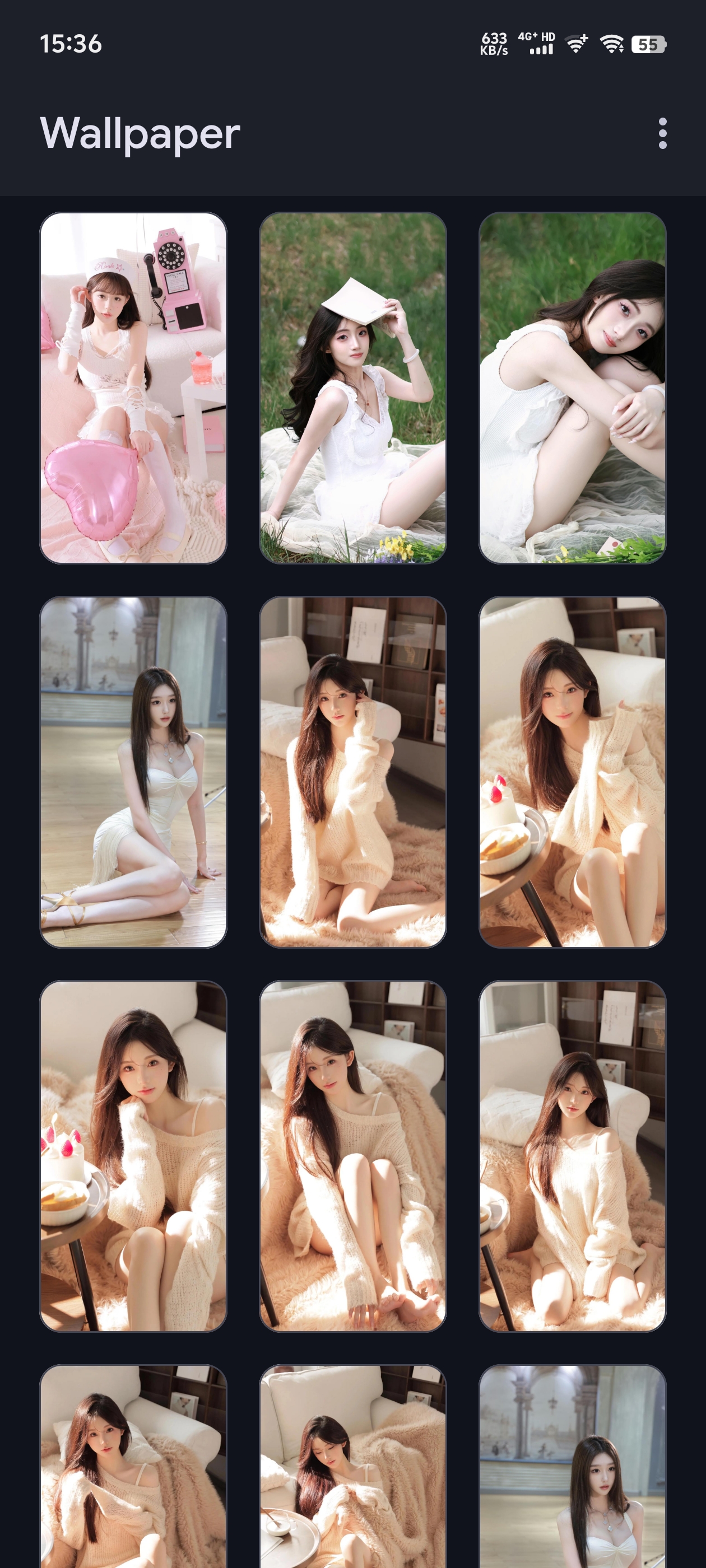This screenshot has height=1568, width=706.
Task: Open the grass wallpaper with arms hugging knees
Action: coord(572,388)
